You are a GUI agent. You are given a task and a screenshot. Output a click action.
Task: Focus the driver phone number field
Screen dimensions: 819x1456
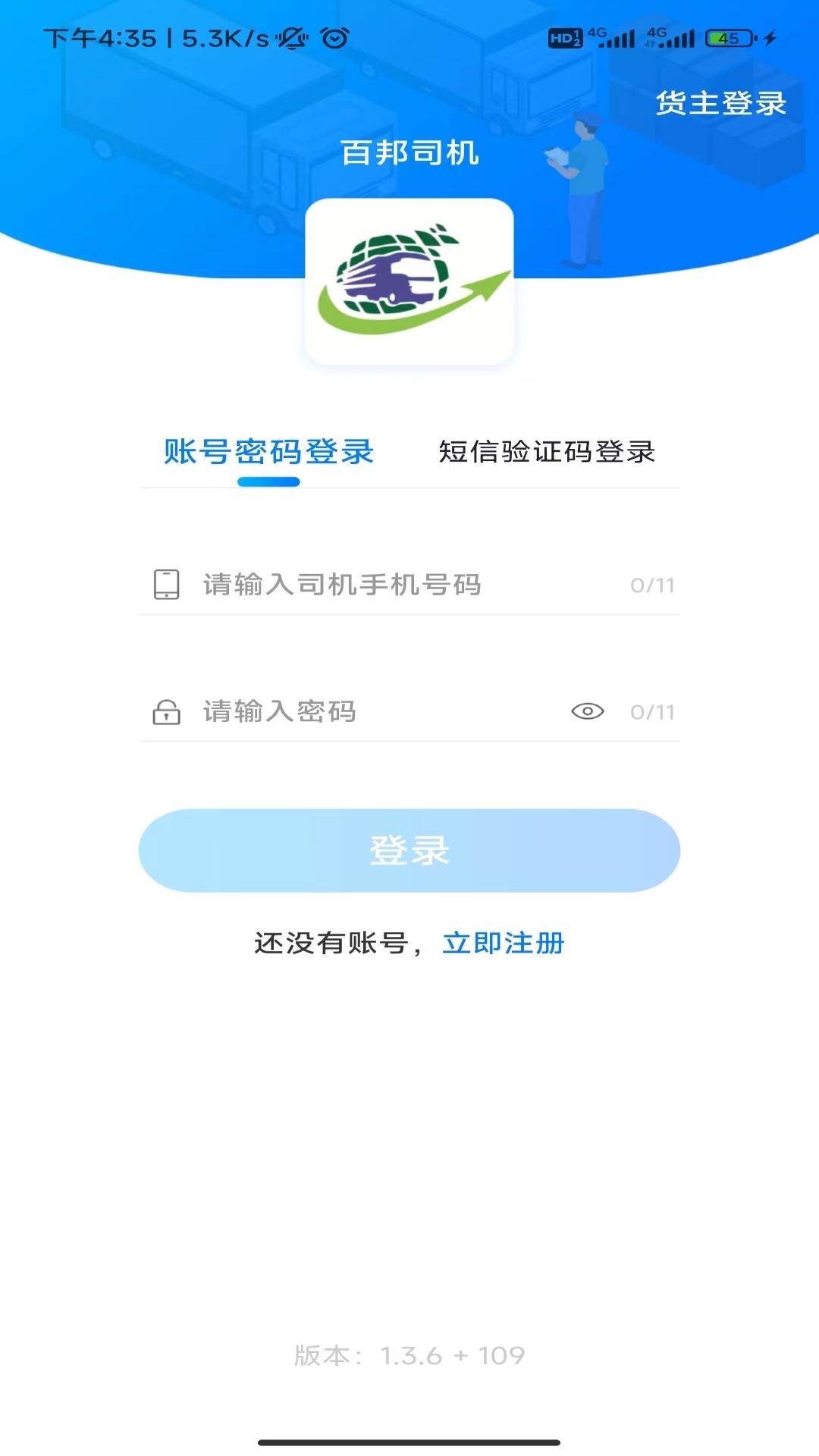(x=409, y=585)
